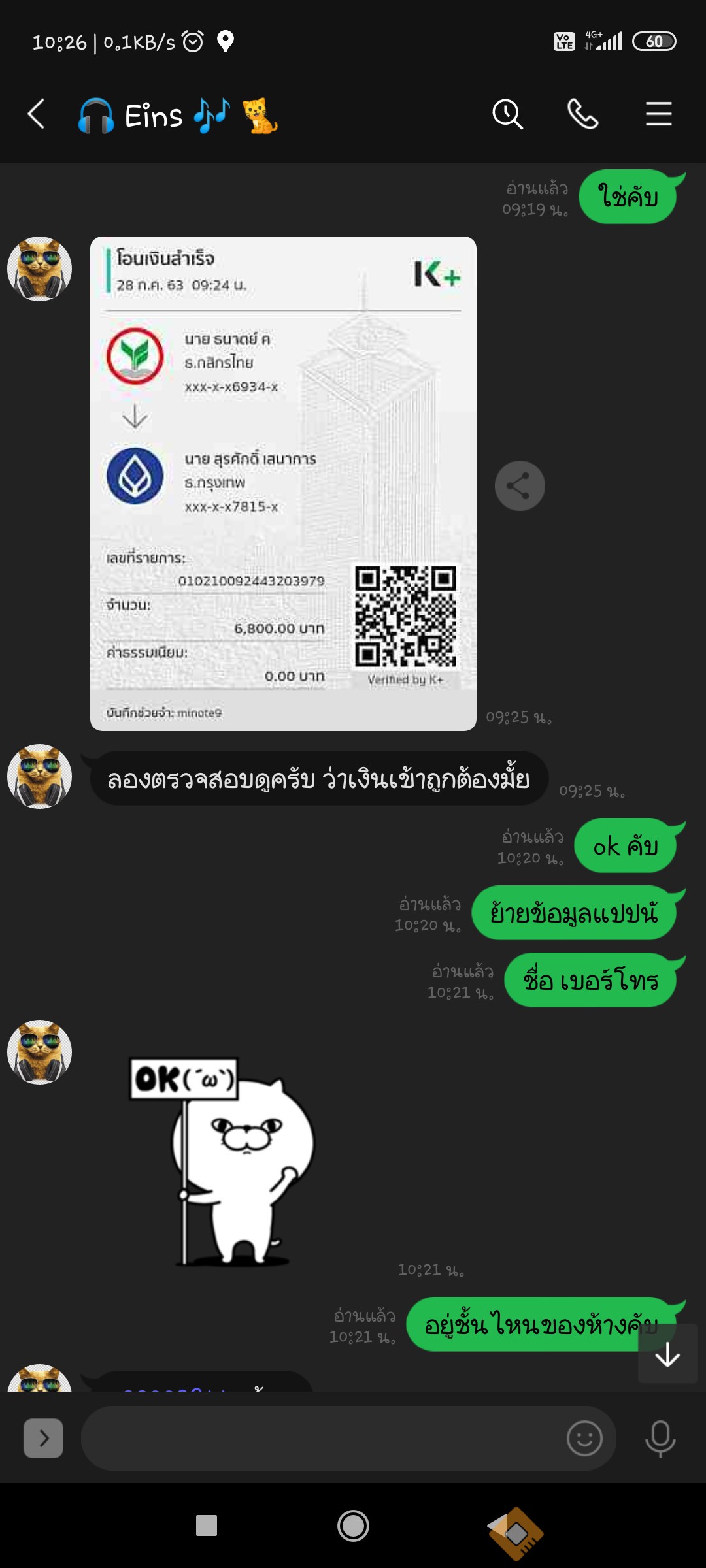Show recent apps with square button
This screenshot has height=1568, width=706.
(x=207, y=1526)
